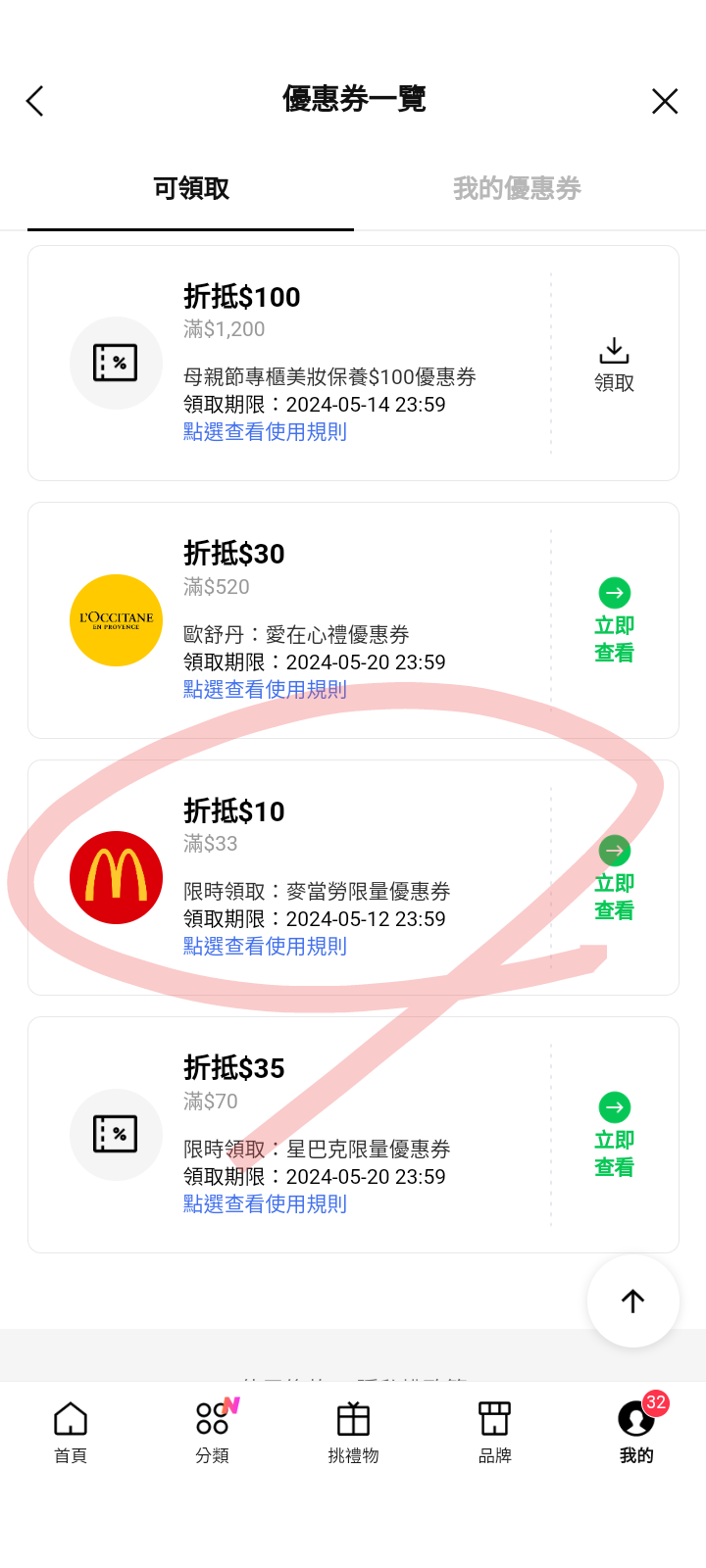Switch to the 挑禮物 tab
Viewport: 706px width, 1568px height.
(353, 1432)
